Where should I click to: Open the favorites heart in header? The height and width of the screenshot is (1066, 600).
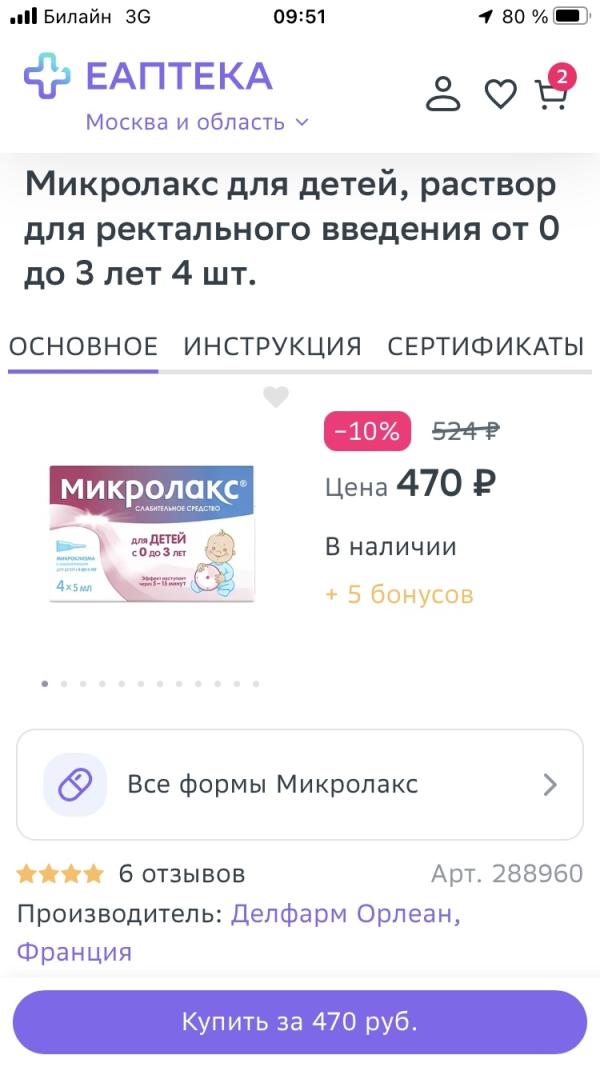tap(500, 94)
